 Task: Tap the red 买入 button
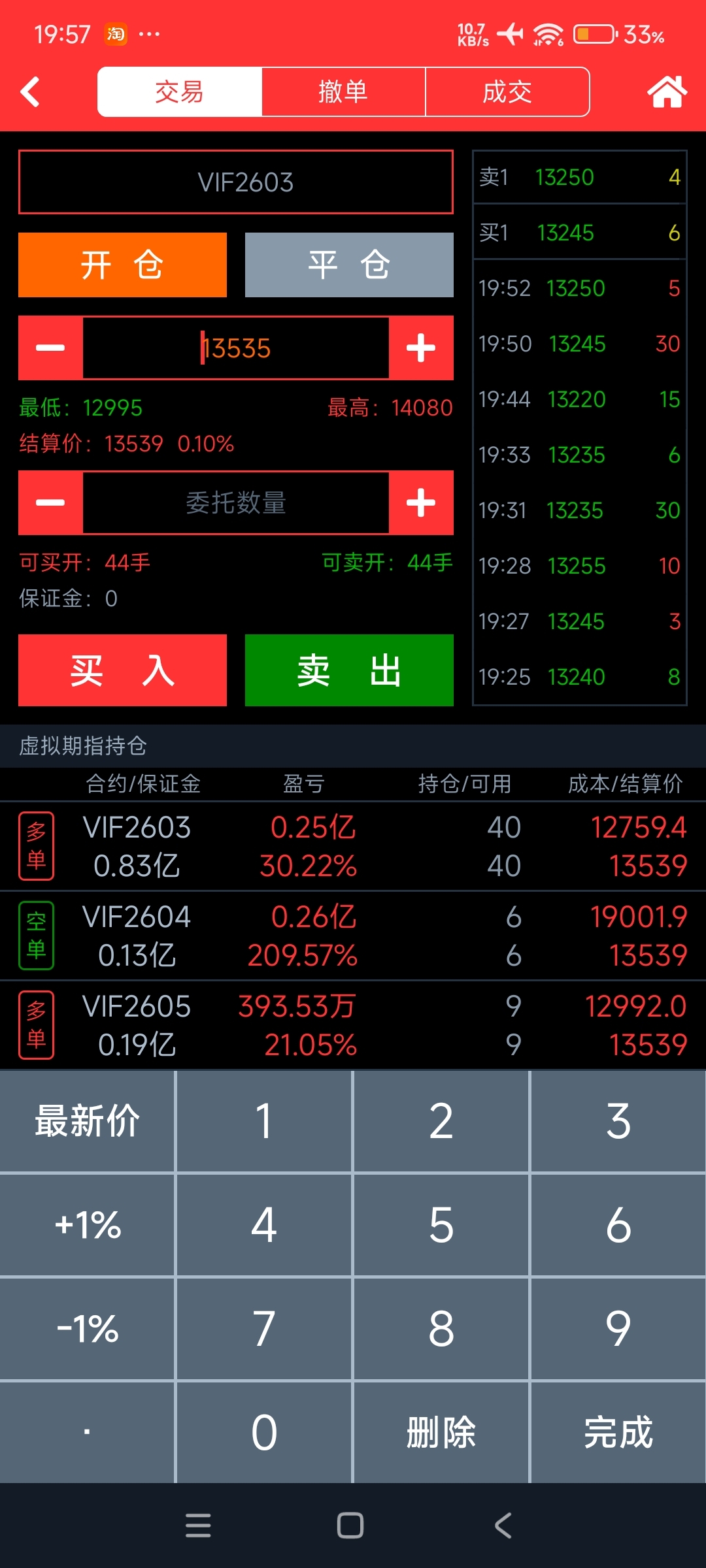pyautogui.click(x=122, y=670)
